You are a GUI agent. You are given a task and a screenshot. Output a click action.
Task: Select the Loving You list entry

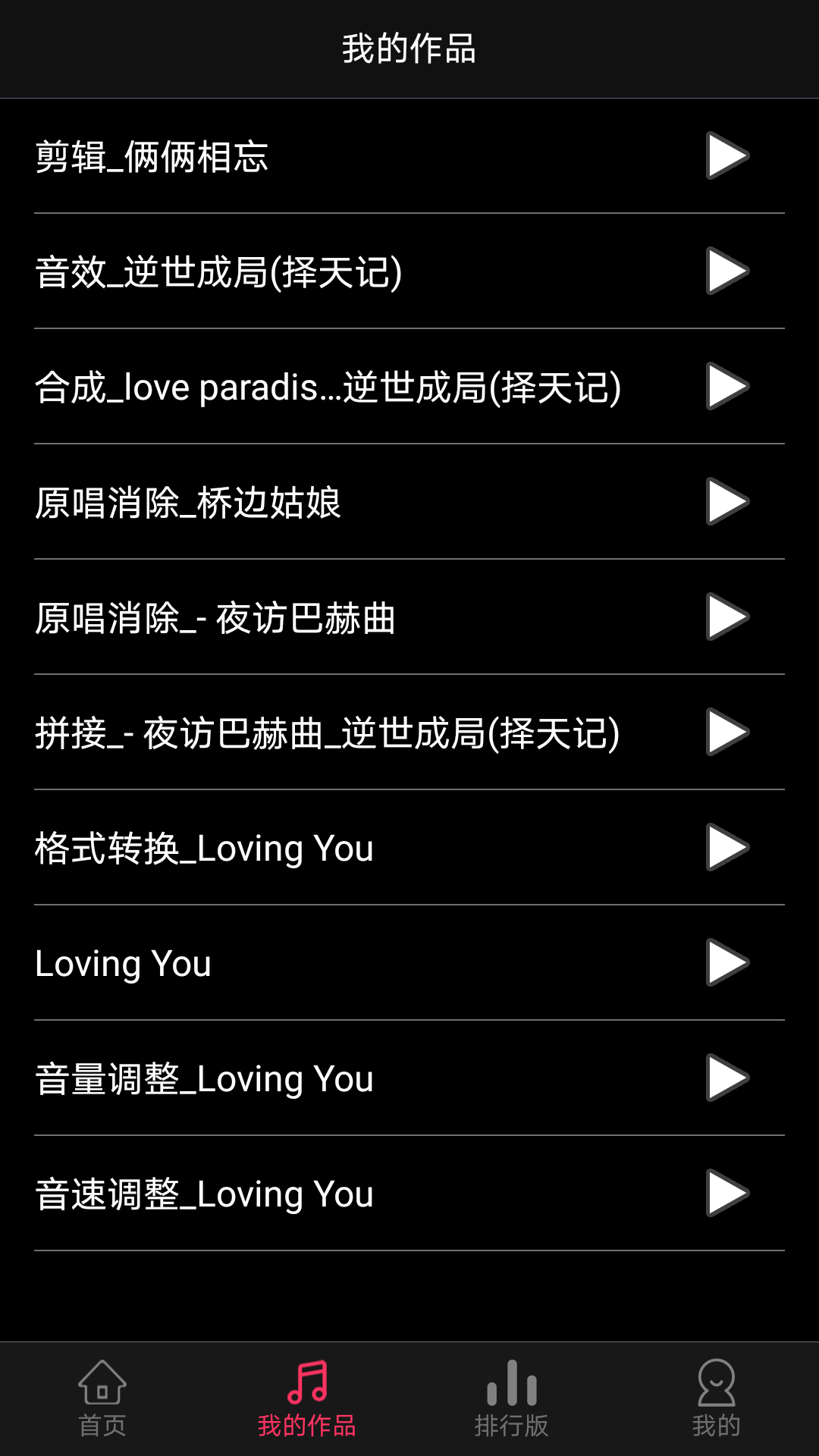pos(124,963)
